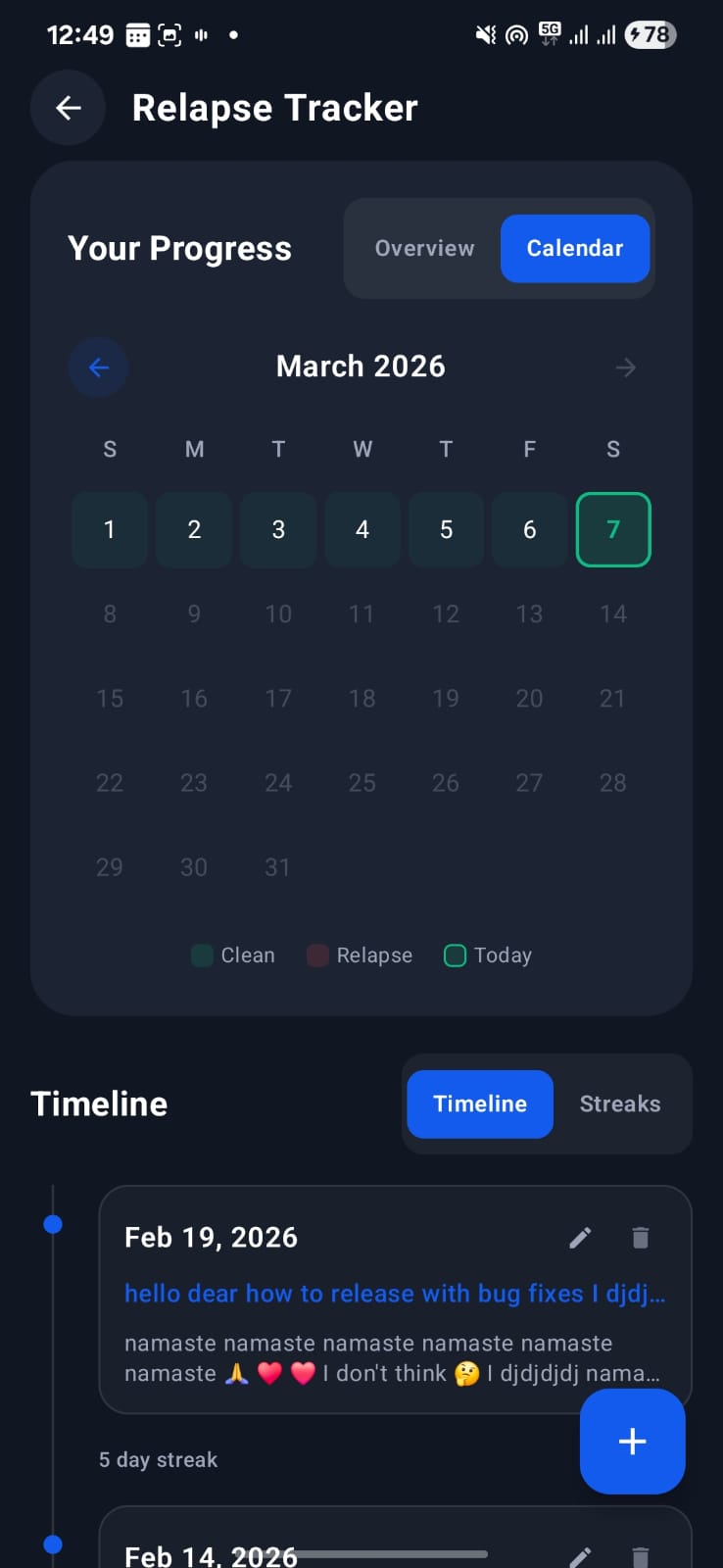Screen dimensions: 723x1568
Task: Tap the Today legend indicator
Action: tap(455, 955)
